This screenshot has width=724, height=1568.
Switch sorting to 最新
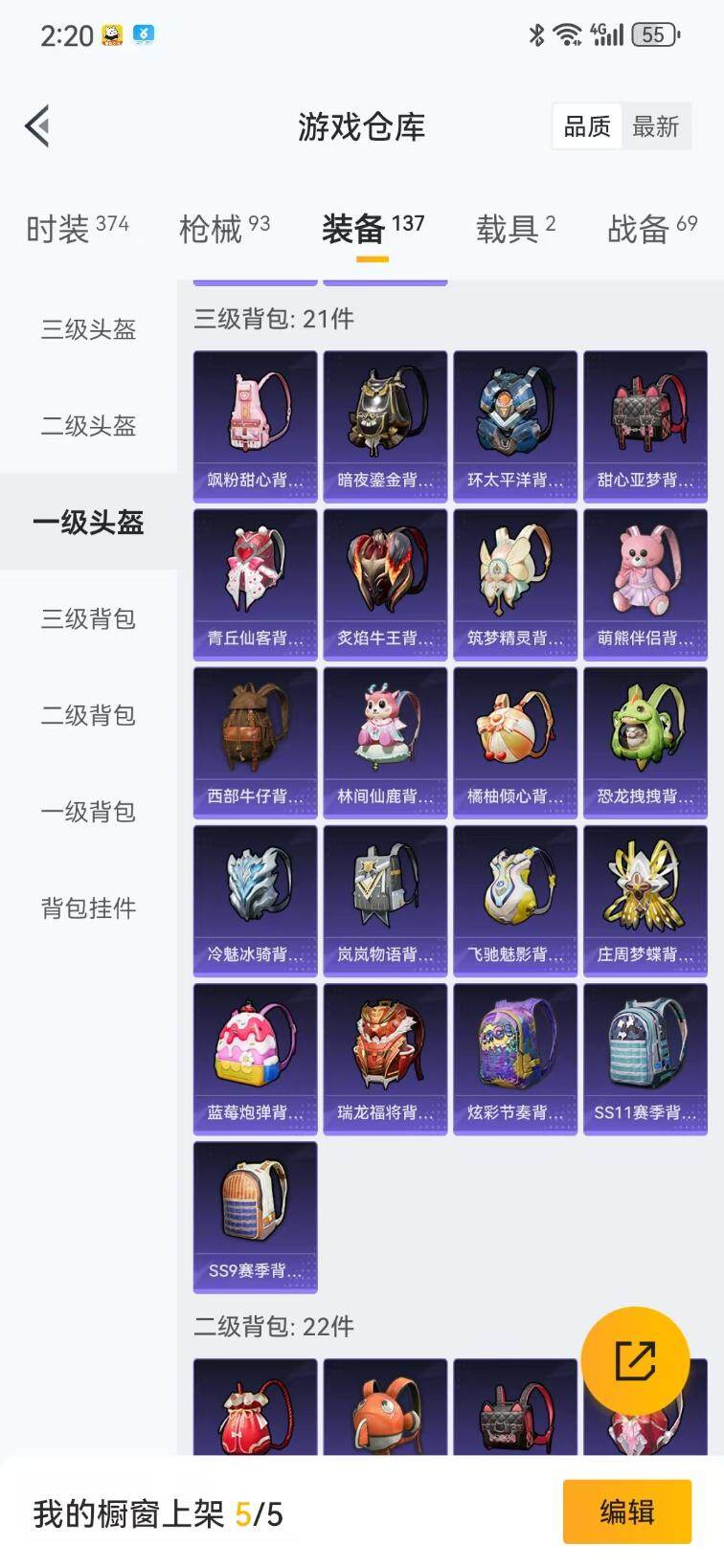click(x=656, y=125)
